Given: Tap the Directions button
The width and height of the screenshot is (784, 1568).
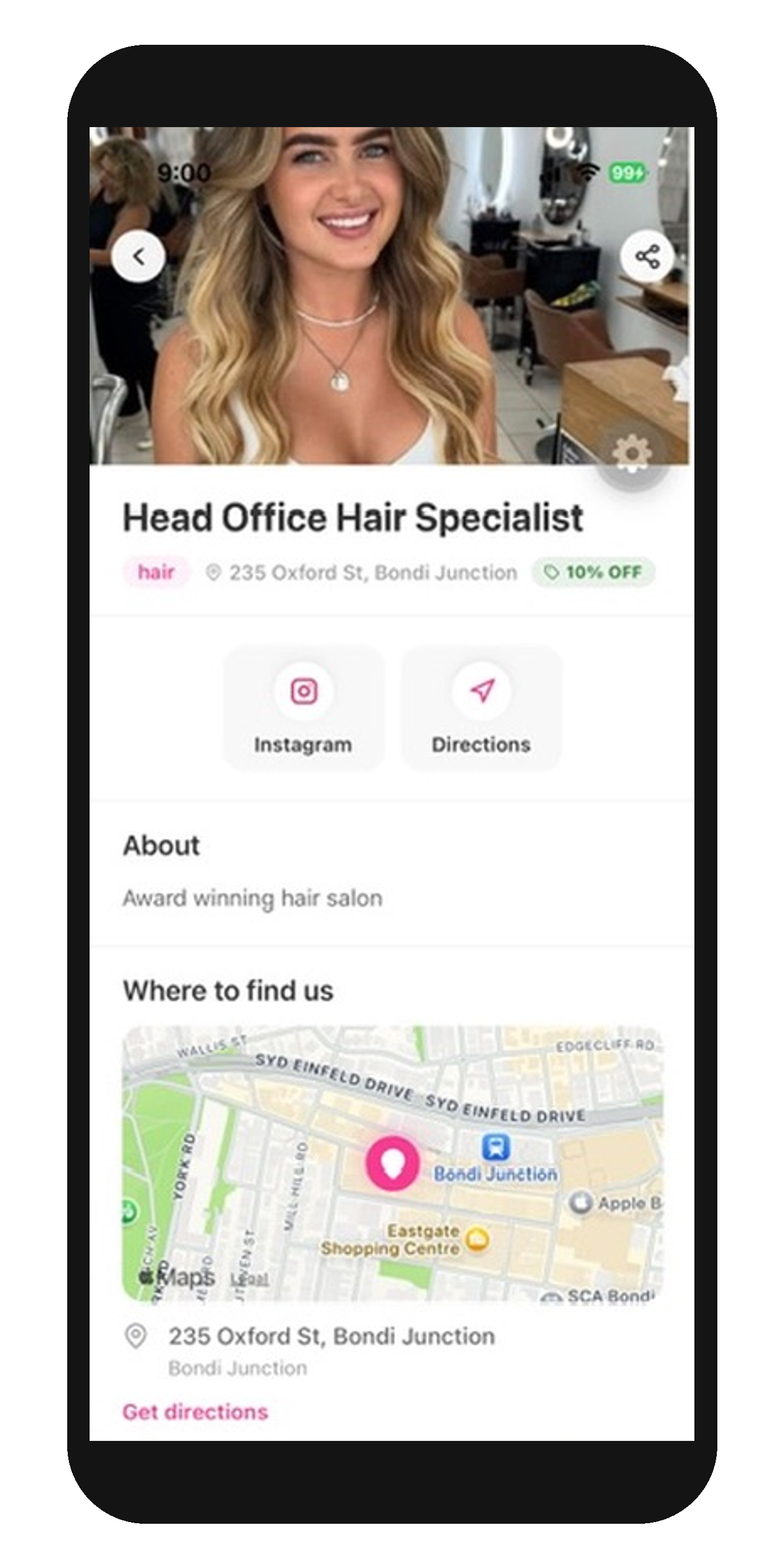Looking at the screenshot, I should 482,708.
